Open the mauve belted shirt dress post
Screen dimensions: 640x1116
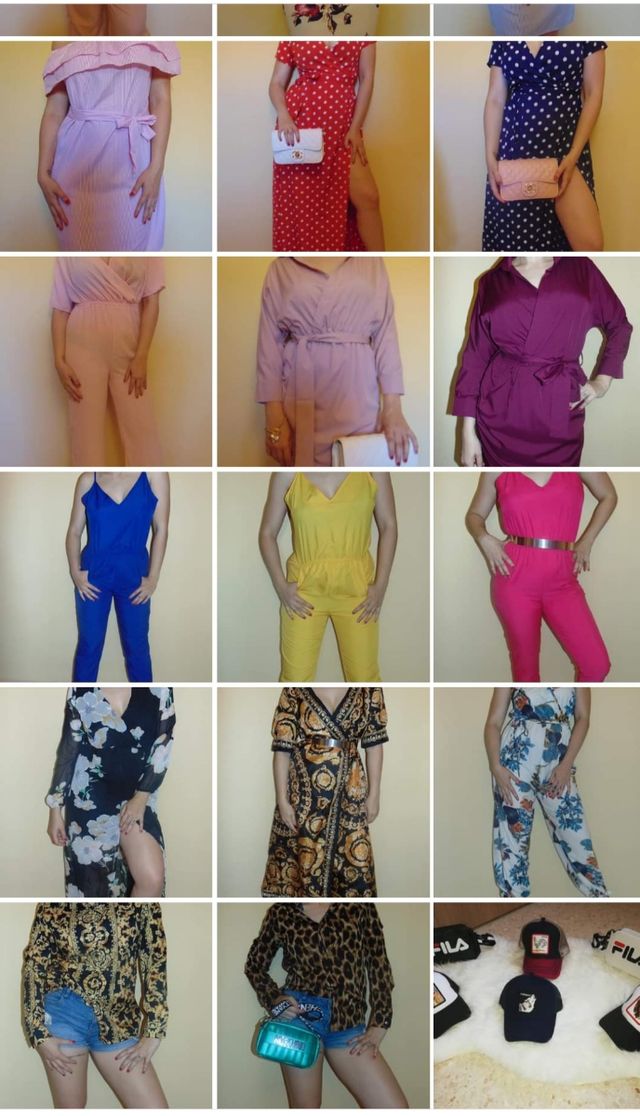(323, 361)
